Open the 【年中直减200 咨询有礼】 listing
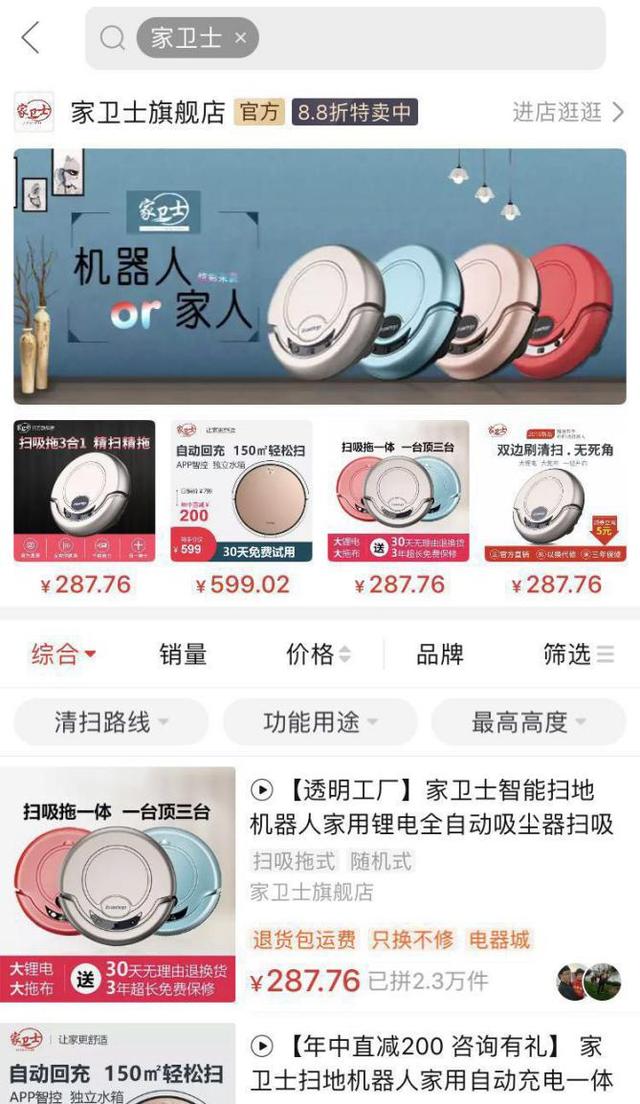This screenshot has height=1104, width=640. click(x=430, y=1063)
